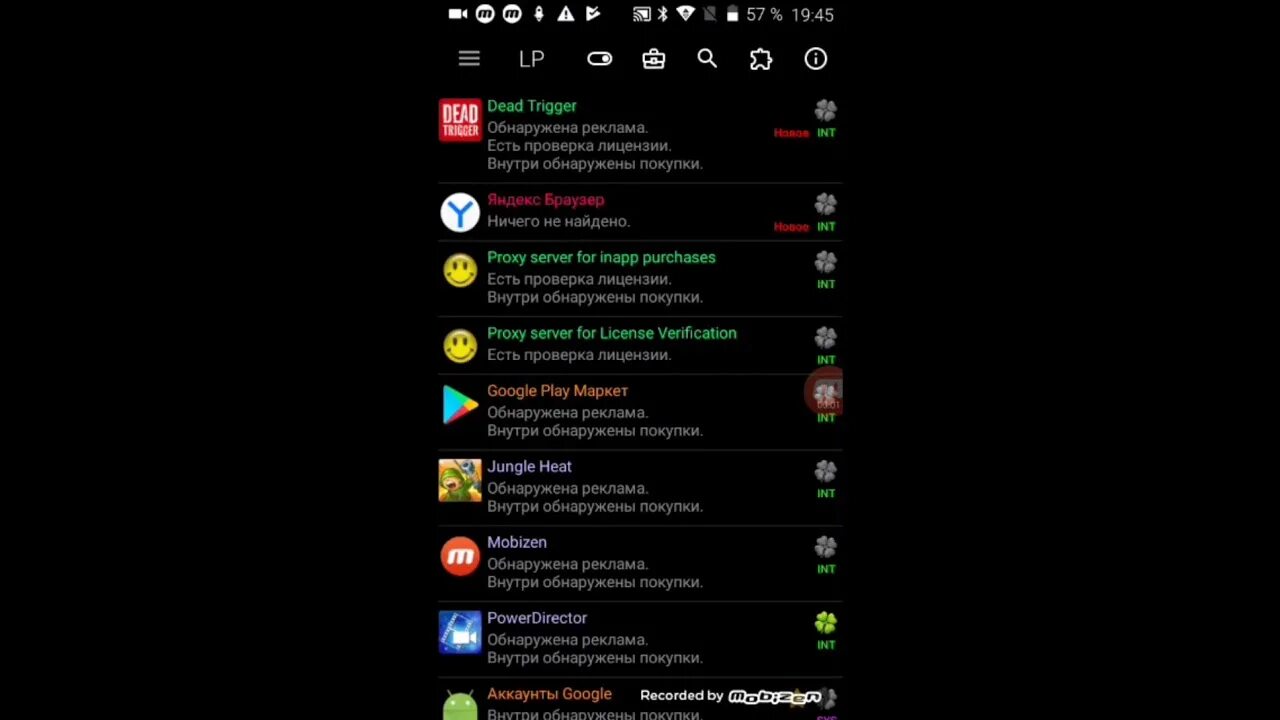Open app search magnifier
Viewport: 1280px width, 720px height.
point(707,59)
